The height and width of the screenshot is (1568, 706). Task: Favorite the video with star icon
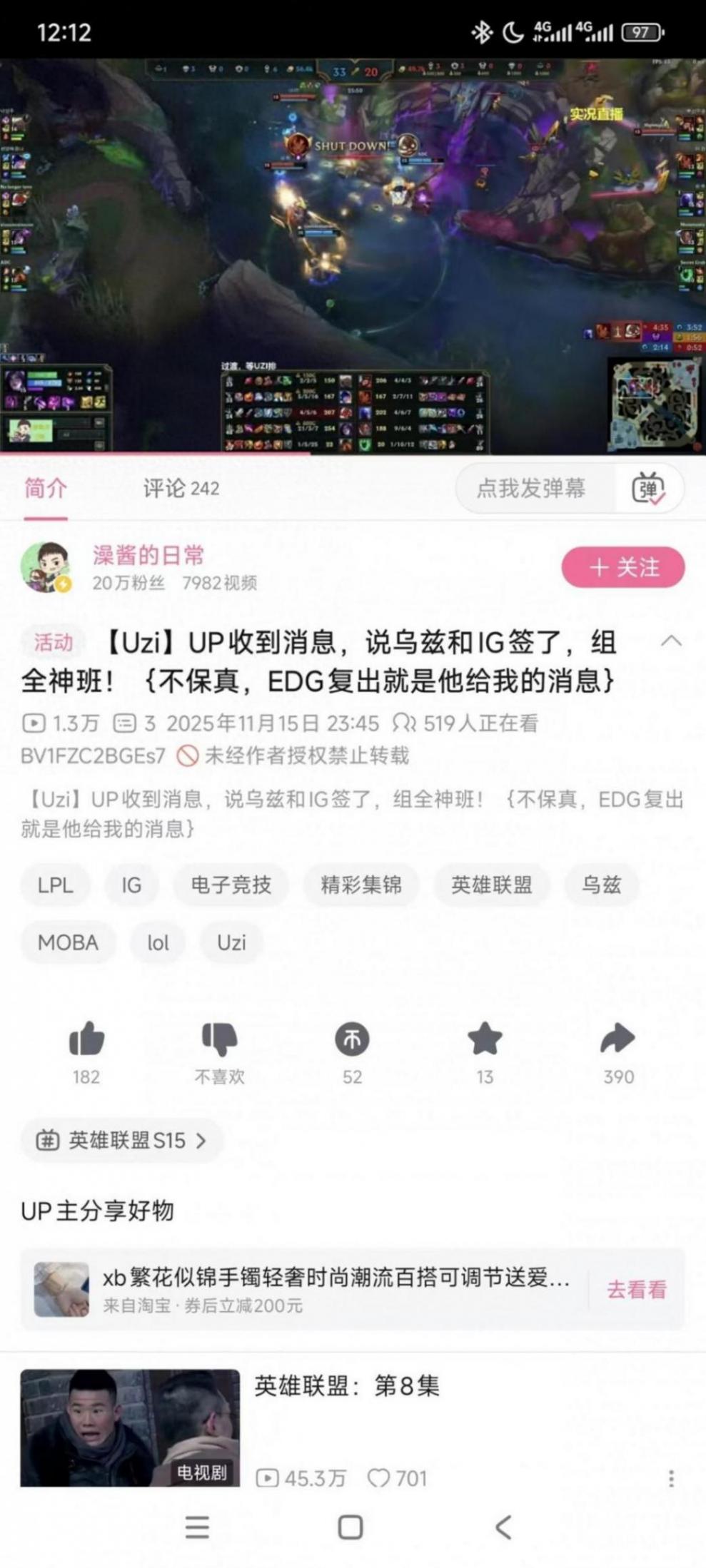tap(485, 1039)
